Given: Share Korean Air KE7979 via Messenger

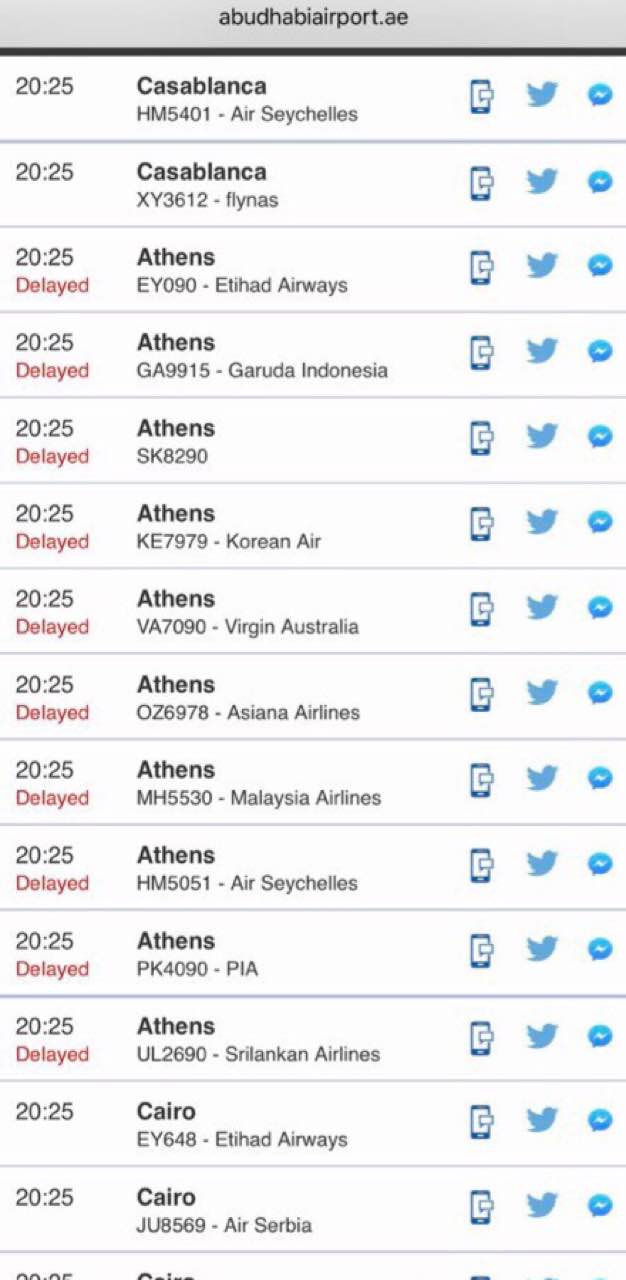Looking at the screenshot, I should pos(600,522).
